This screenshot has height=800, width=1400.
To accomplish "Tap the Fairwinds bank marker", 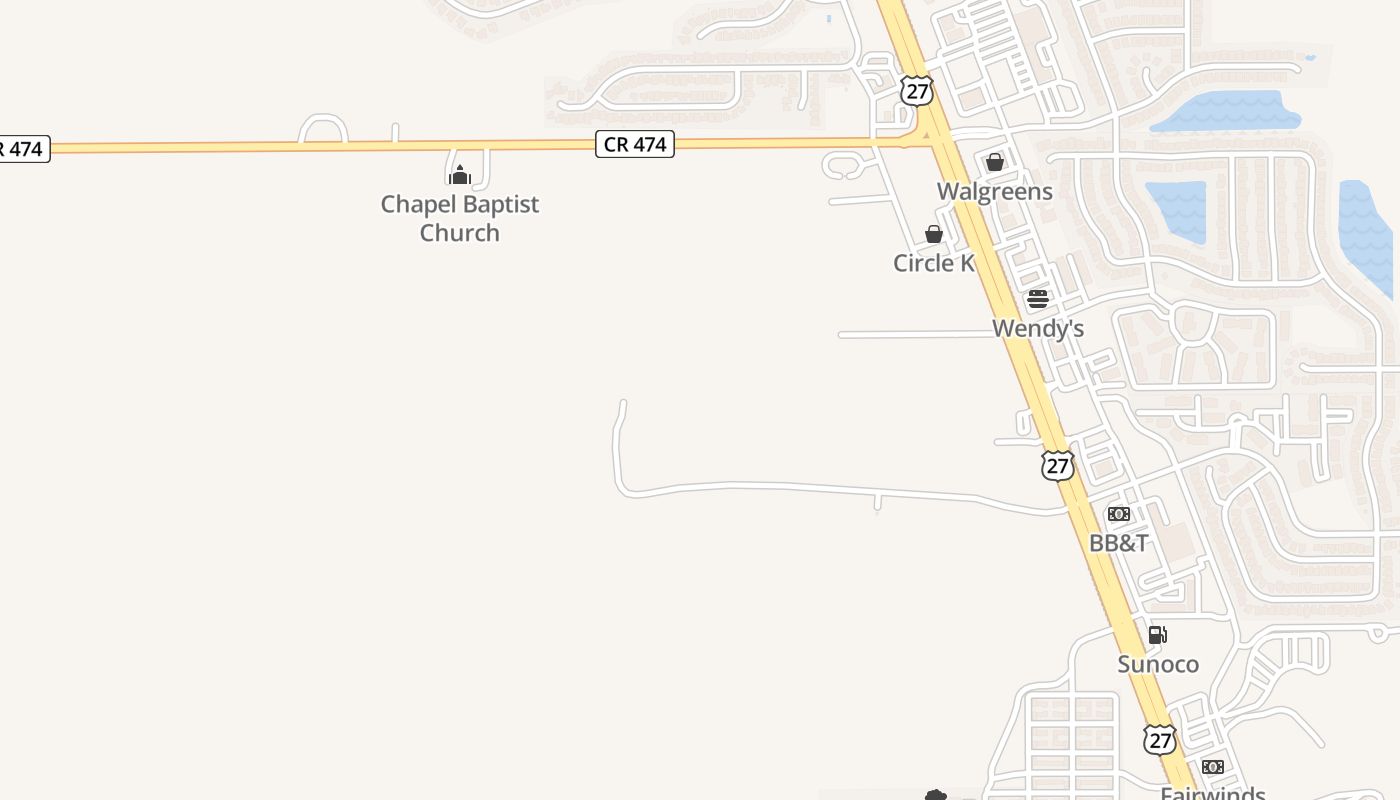I will click(x=1213, y=767).
